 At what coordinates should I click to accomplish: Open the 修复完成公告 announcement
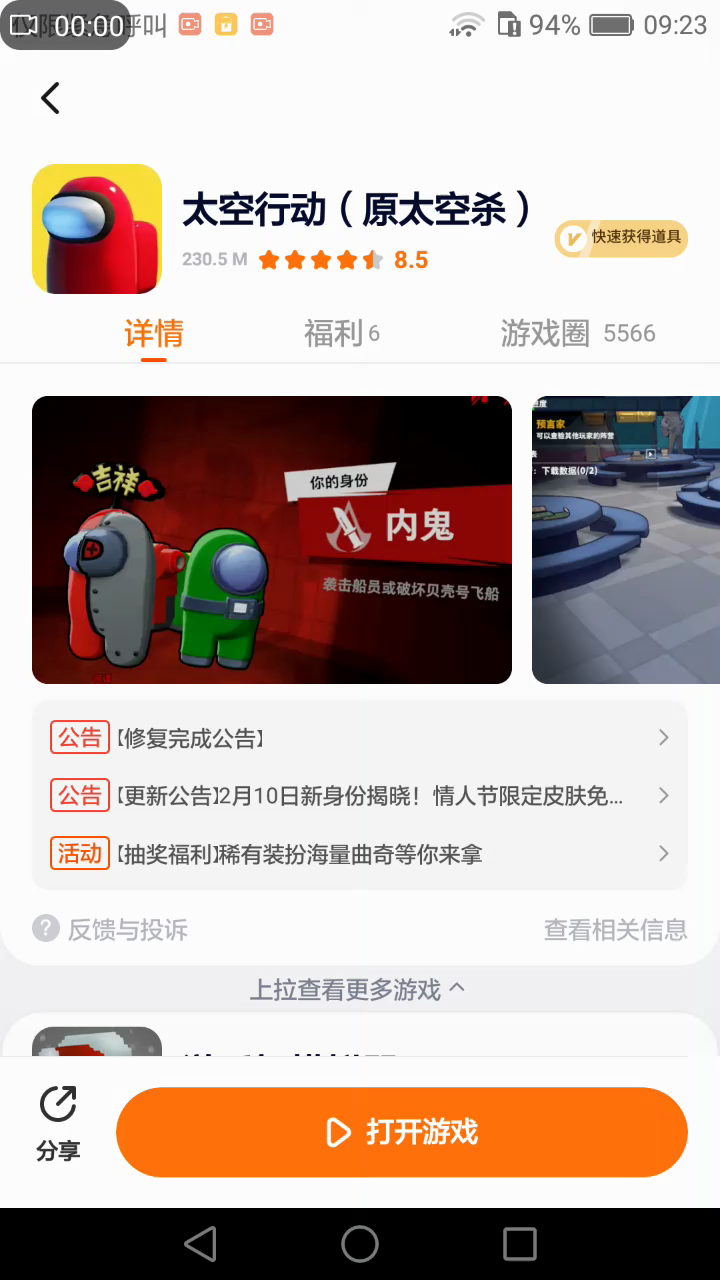(x=360, y=738)
